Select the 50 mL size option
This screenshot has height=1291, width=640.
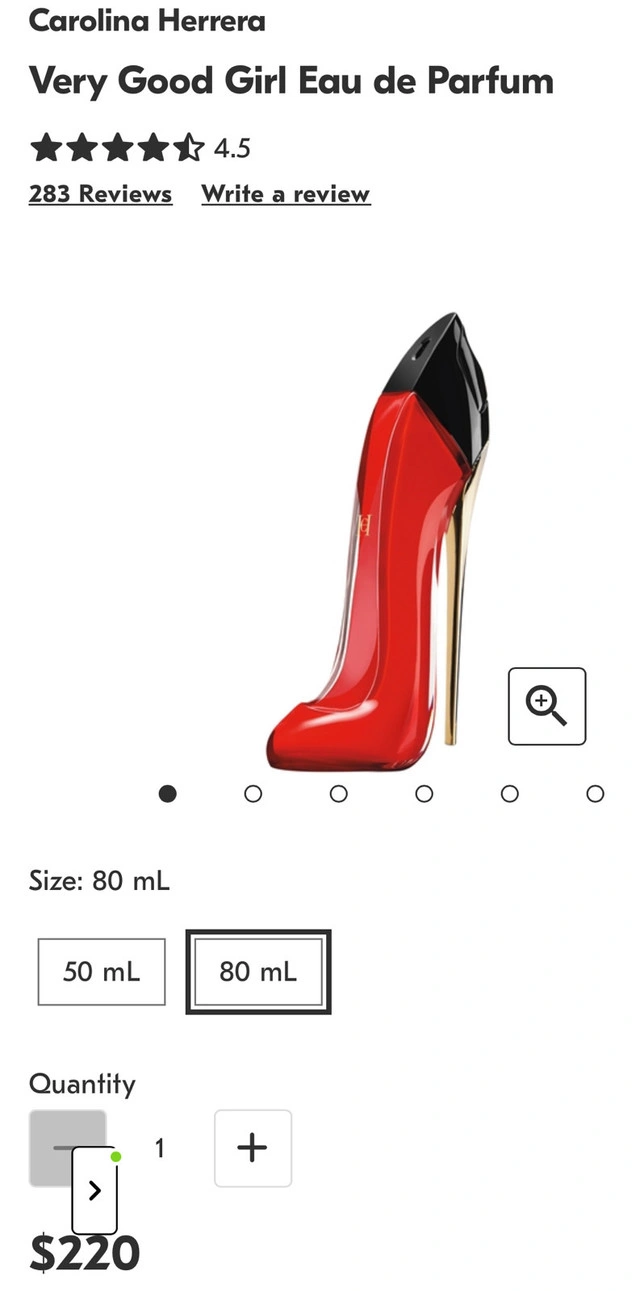click(x=101, y=971)
